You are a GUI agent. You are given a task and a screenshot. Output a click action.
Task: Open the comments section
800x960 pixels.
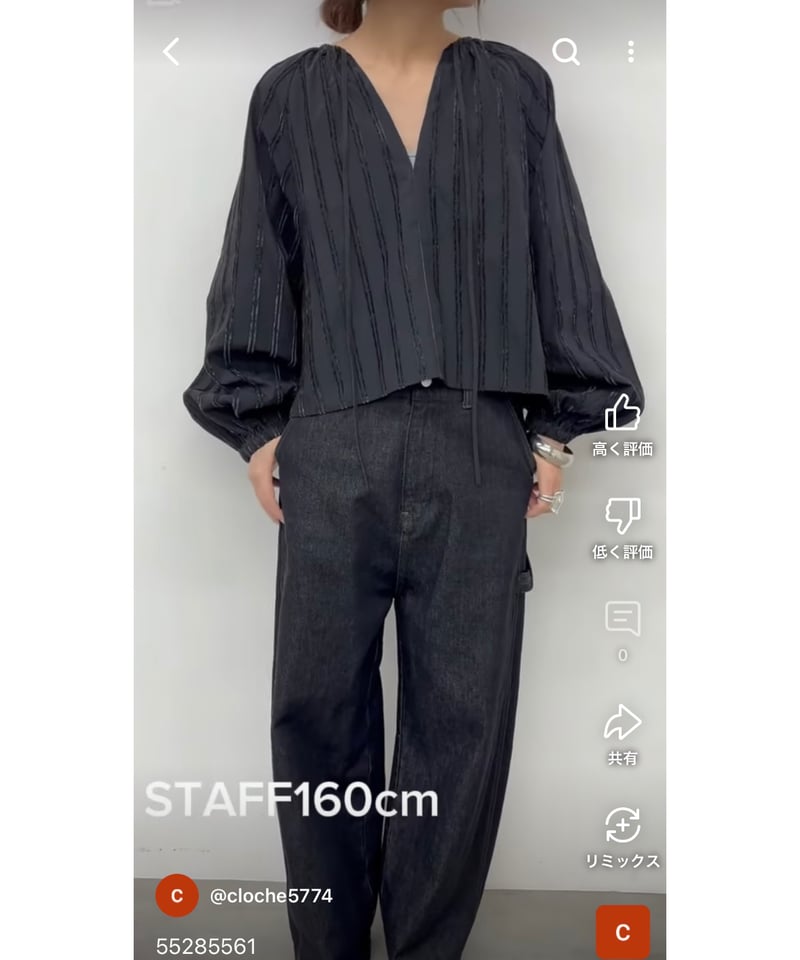[x=622, y=619]
